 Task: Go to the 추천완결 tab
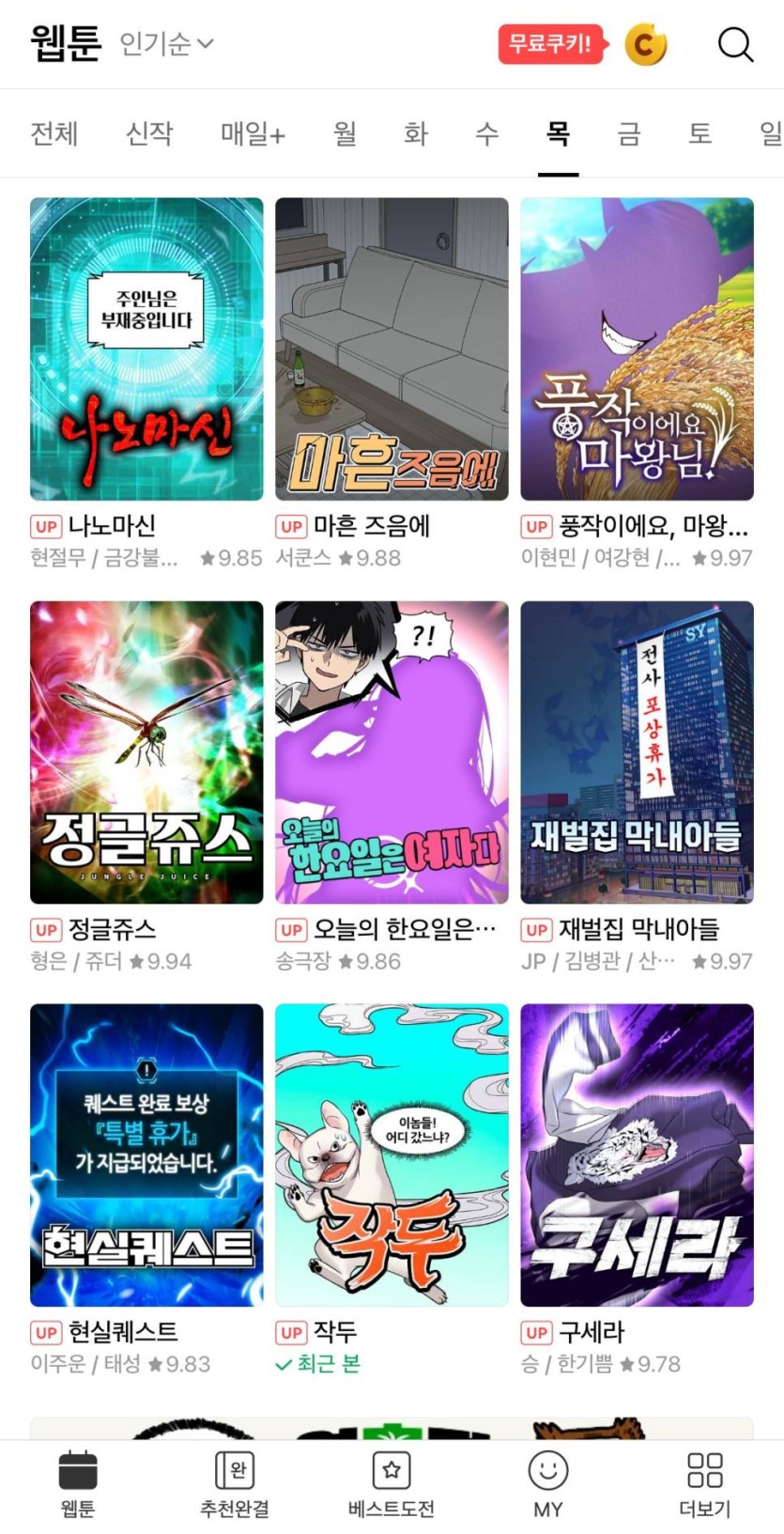tap(235, 1484)
